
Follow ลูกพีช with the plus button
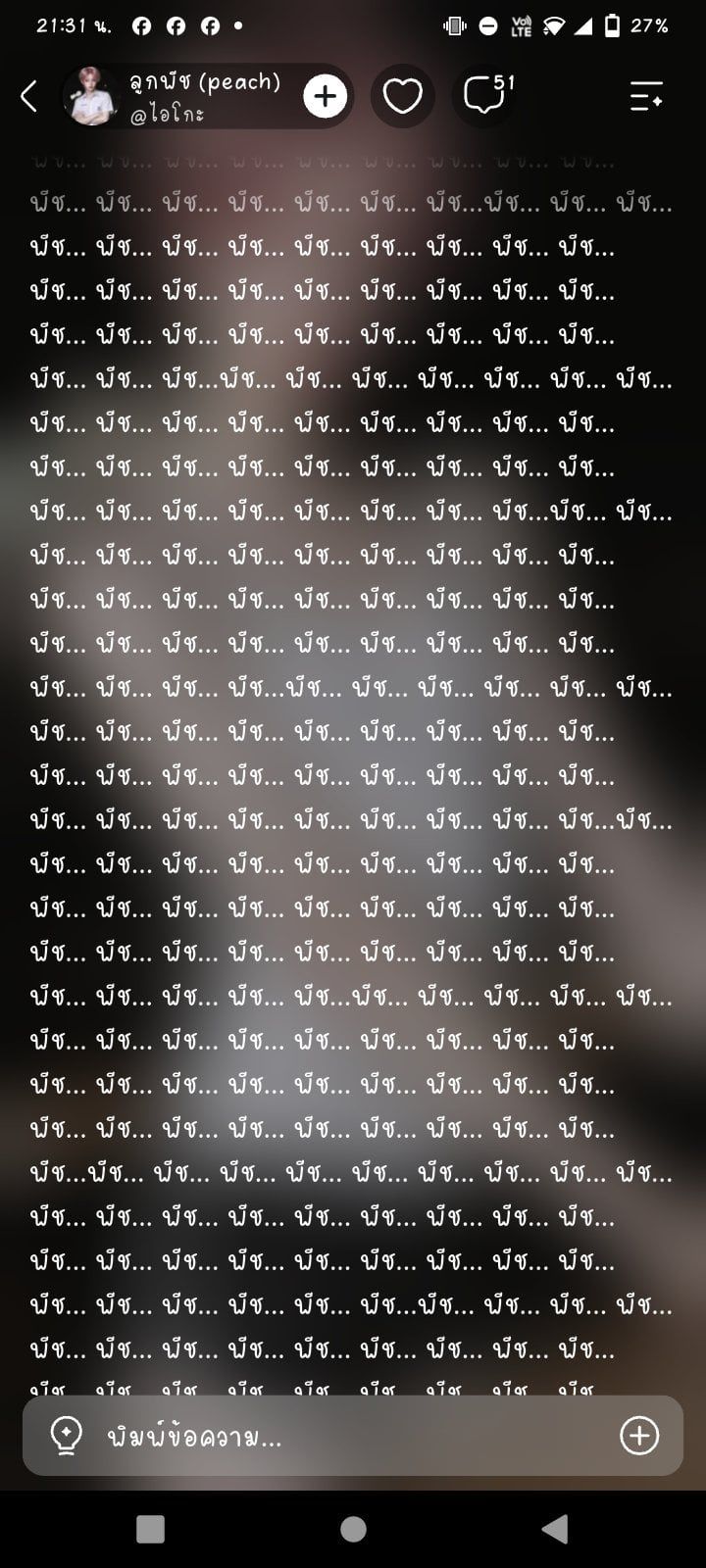[x=325, y=96]
